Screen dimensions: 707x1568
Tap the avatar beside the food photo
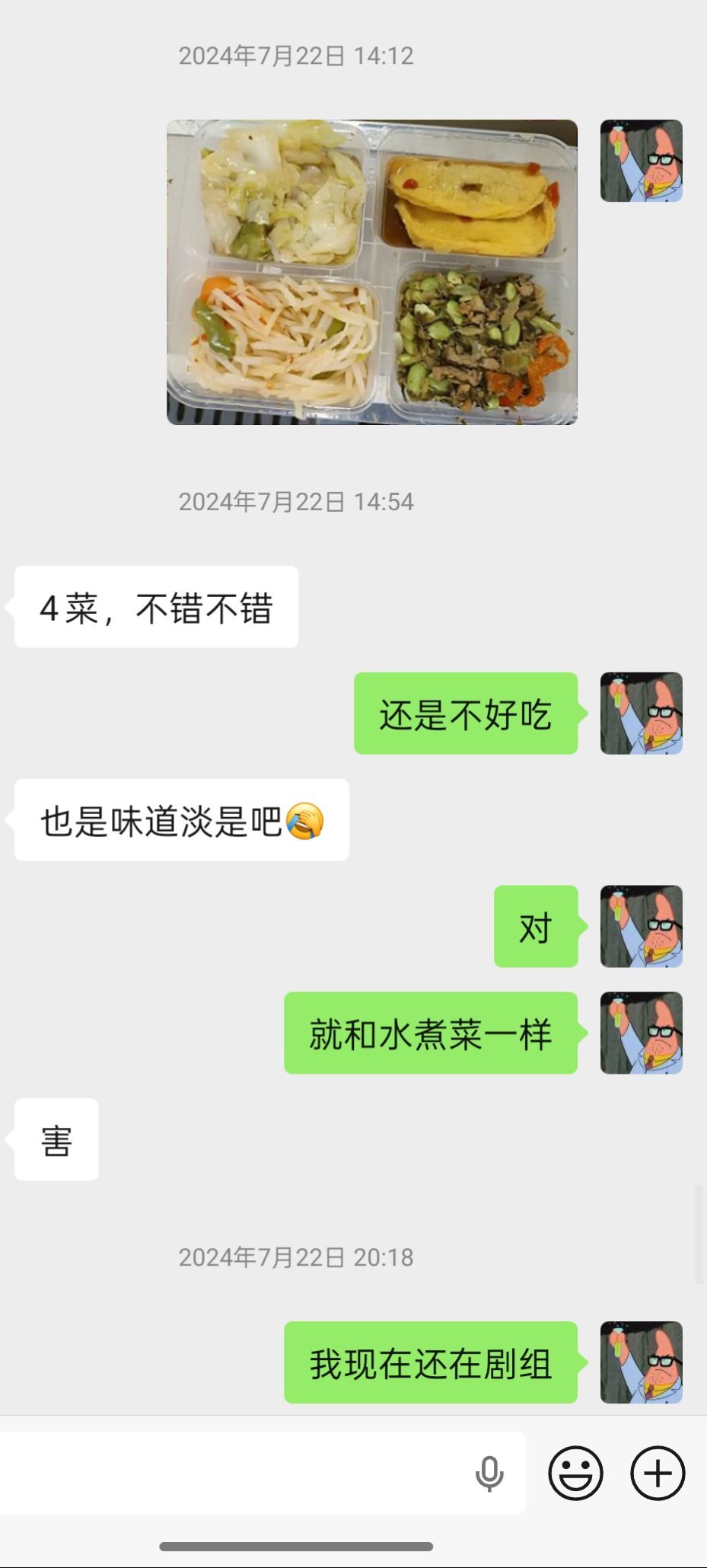pos(641,161)
